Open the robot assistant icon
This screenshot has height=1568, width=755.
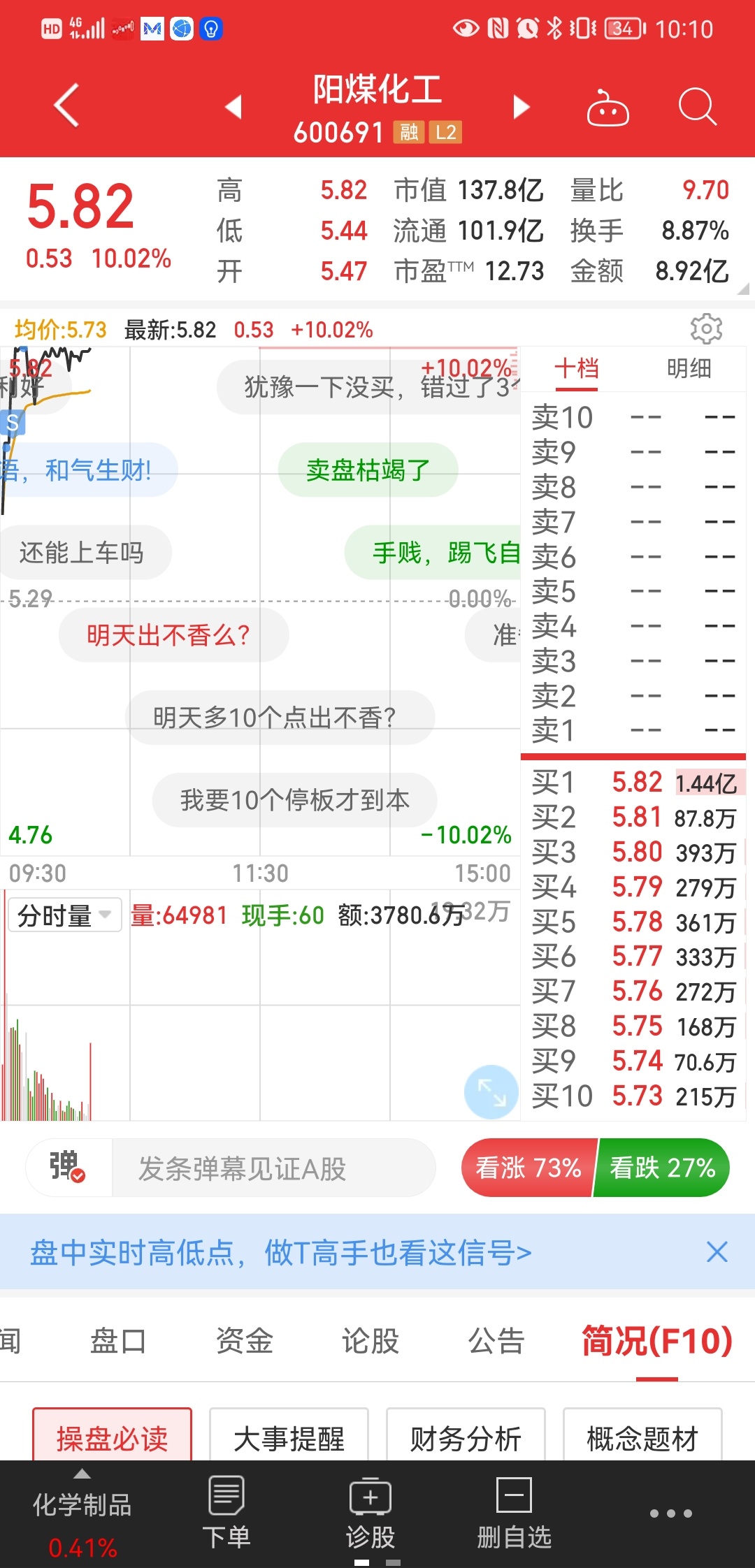[607, 108]
